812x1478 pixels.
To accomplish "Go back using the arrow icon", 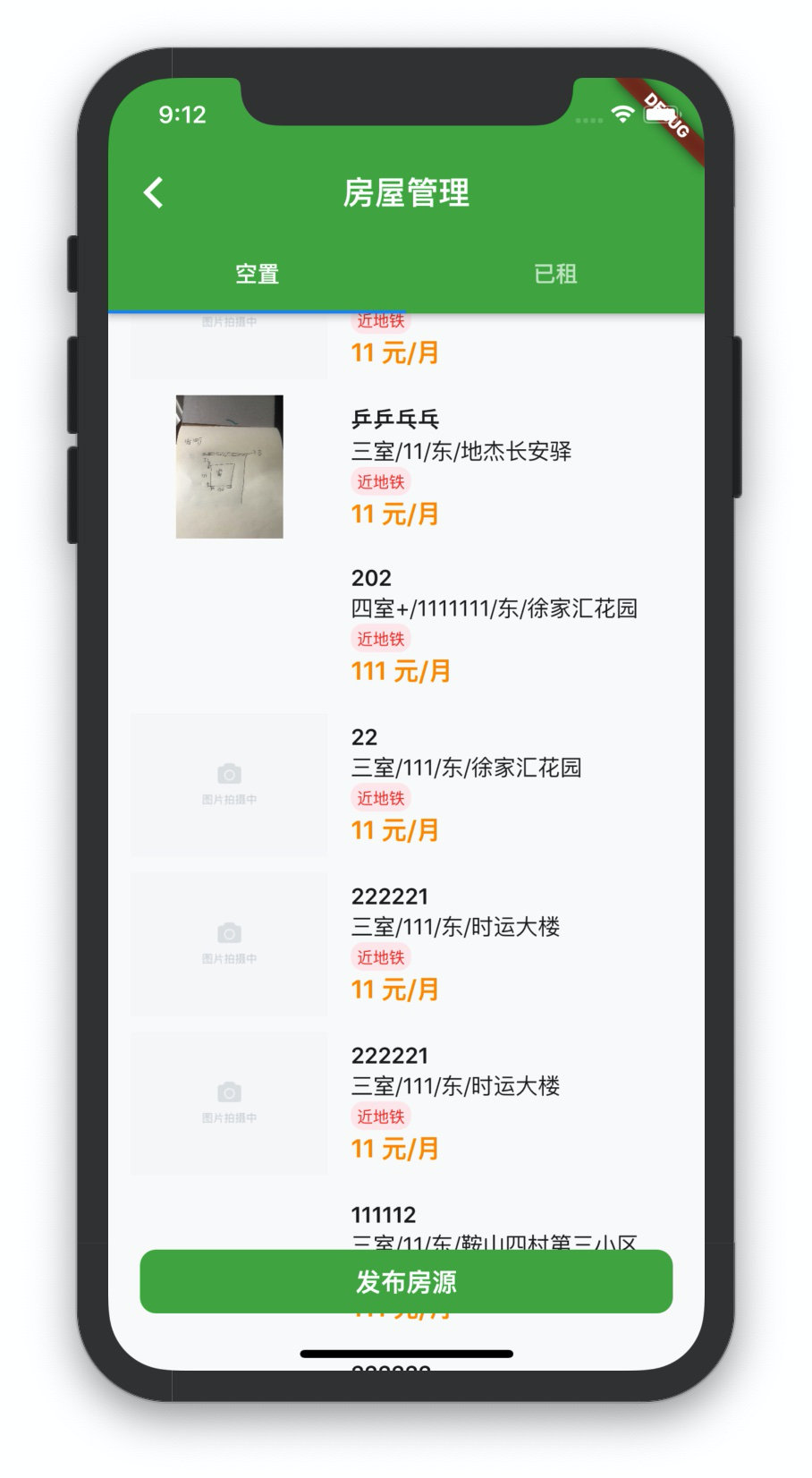I will (x=154, y=192).
